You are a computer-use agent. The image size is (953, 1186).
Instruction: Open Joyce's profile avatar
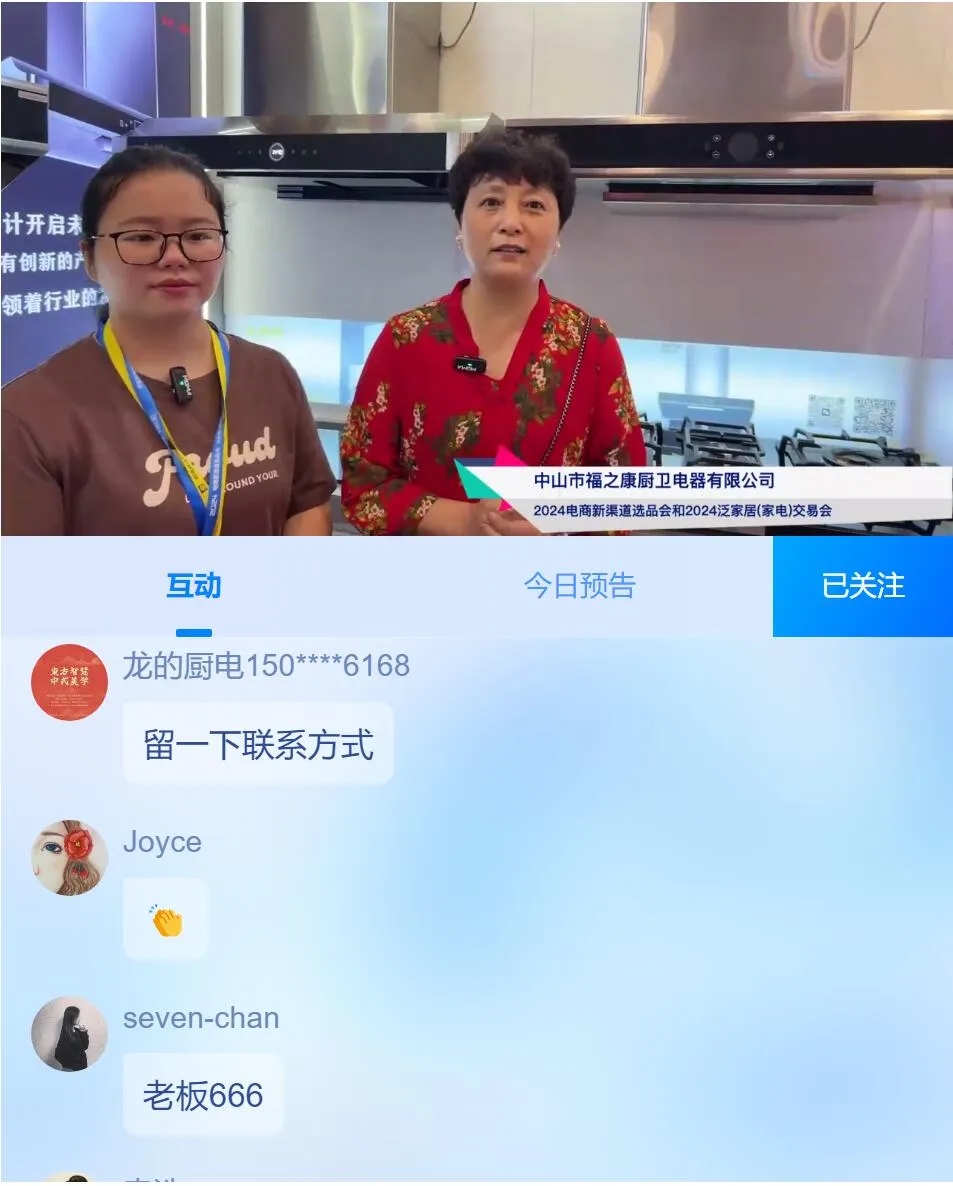click(x=69, y=858)
